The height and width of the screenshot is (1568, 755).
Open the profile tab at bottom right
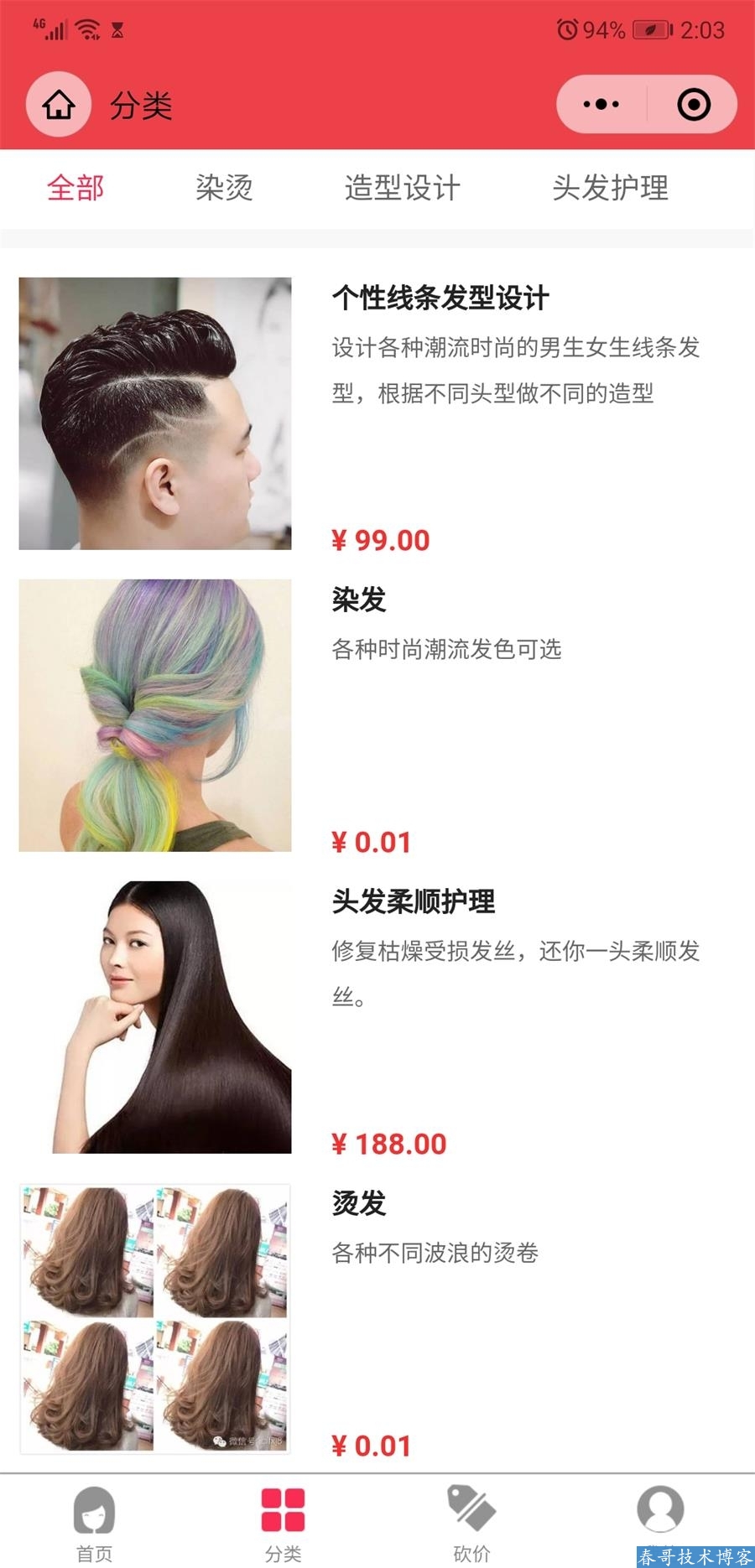[x=660, y=1513]
